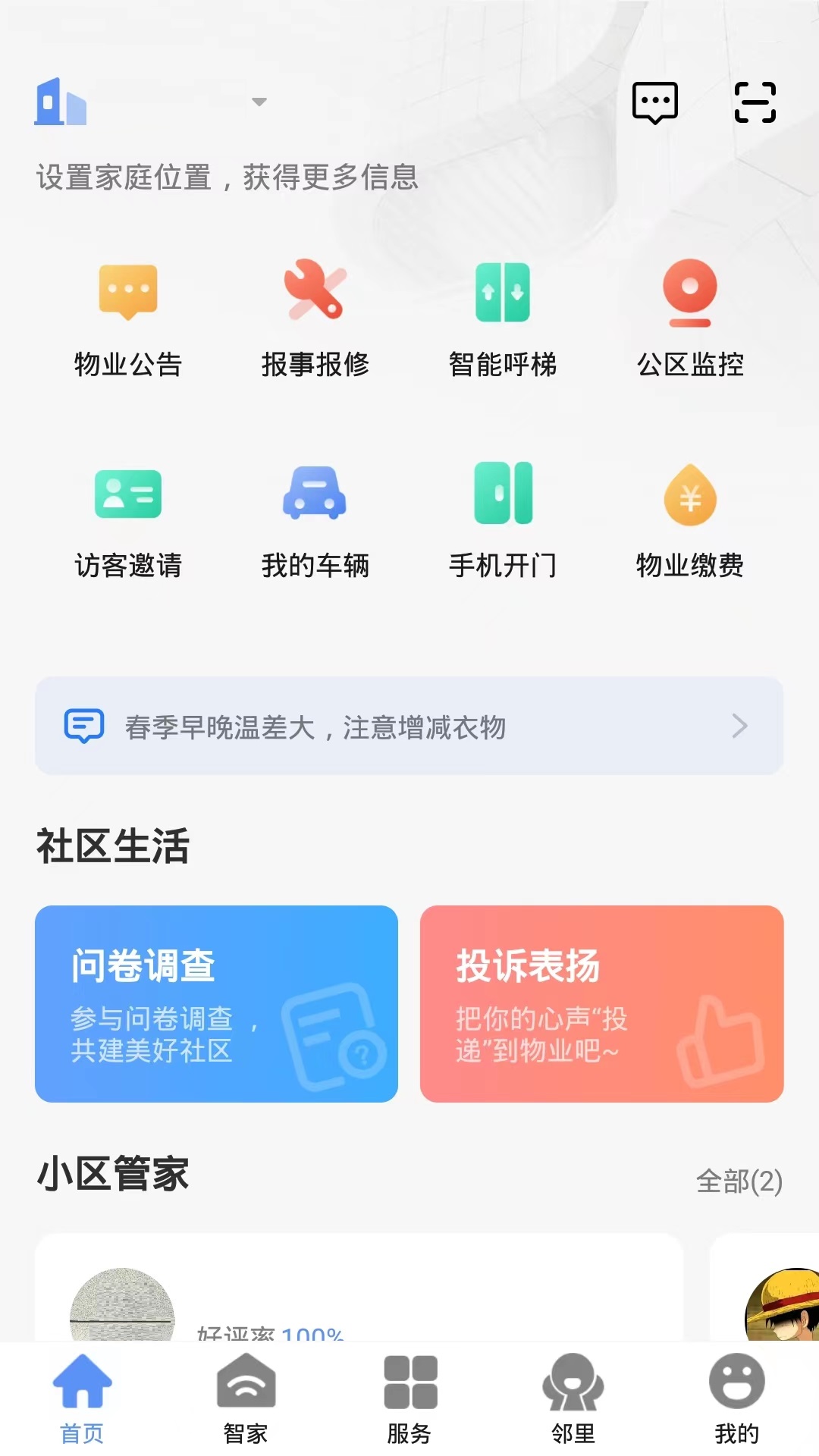The height and width of the screenshot is (1456, 819).
Task: Open the messages icon
Action: pyautogui.click(x=655, y=102)
